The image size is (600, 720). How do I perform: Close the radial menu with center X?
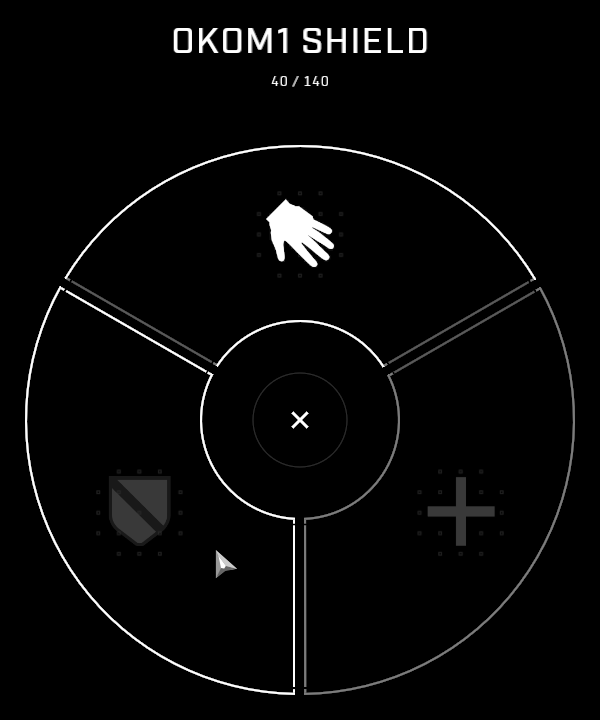300,420
